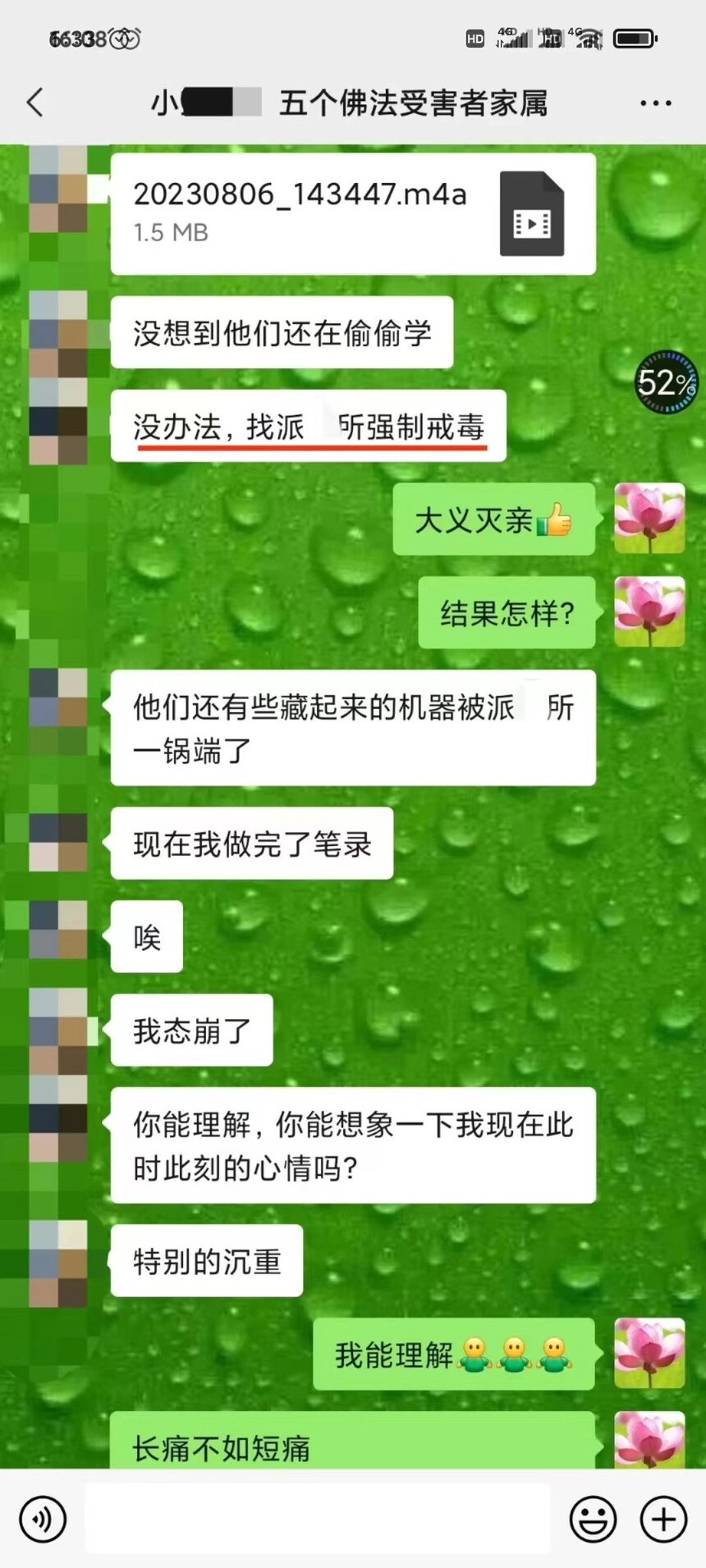Open the chat's three-dot menu

(655, 103)
